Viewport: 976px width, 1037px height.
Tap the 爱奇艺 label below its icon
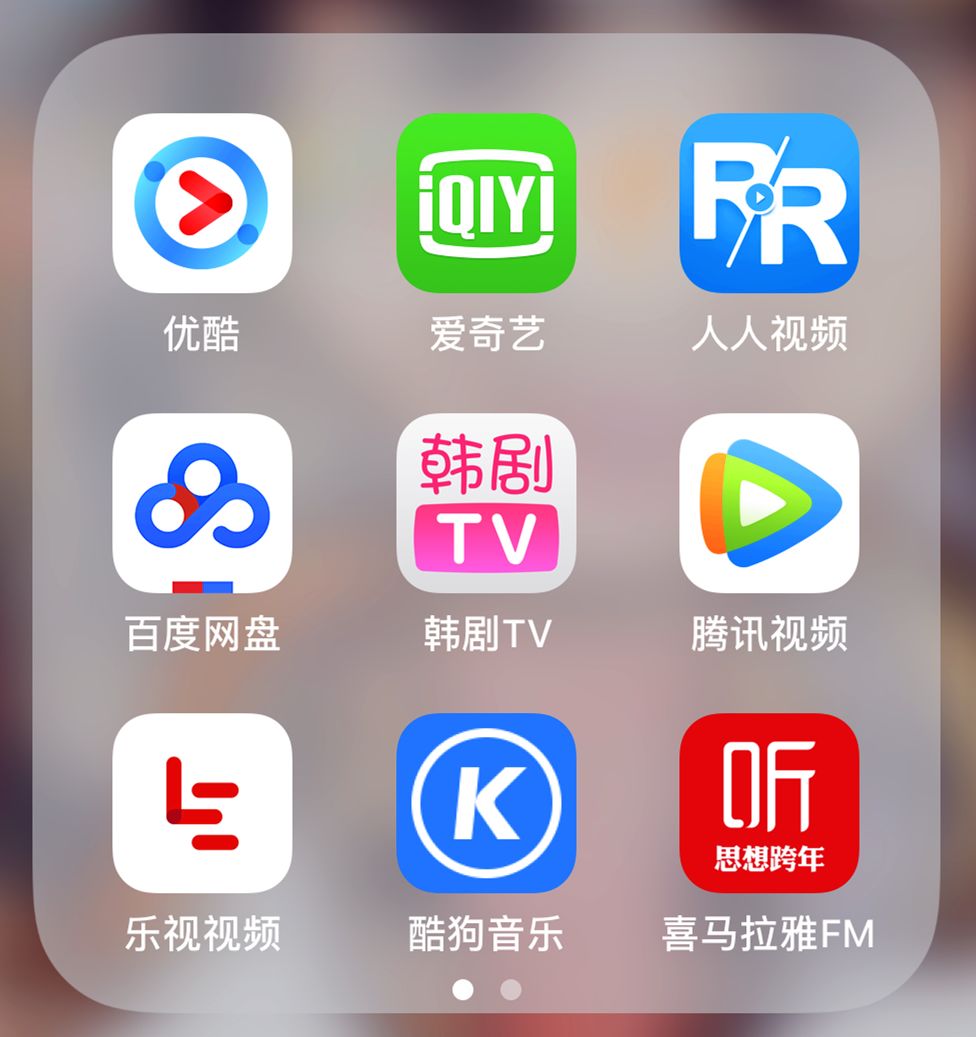(x=486, y=337)
